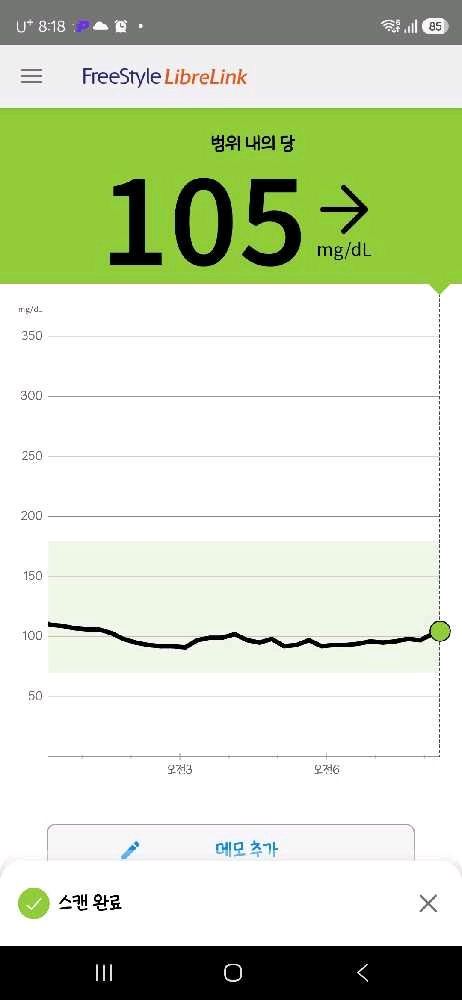Dismiss the 스캔 완료 notification
This screenshot has width=462, height=1000.
click(x=428, y=903)
